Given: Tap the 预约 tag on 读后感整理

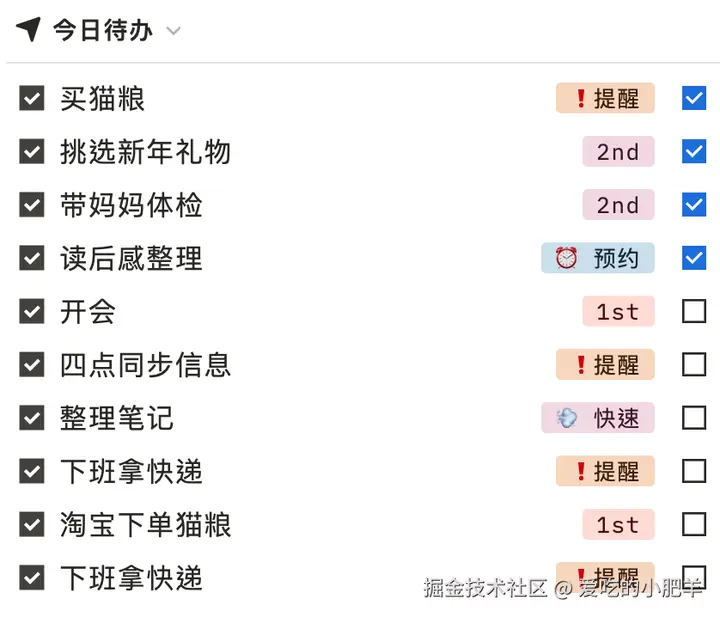Looking at the screenshot, I should [x=598, y=258].
